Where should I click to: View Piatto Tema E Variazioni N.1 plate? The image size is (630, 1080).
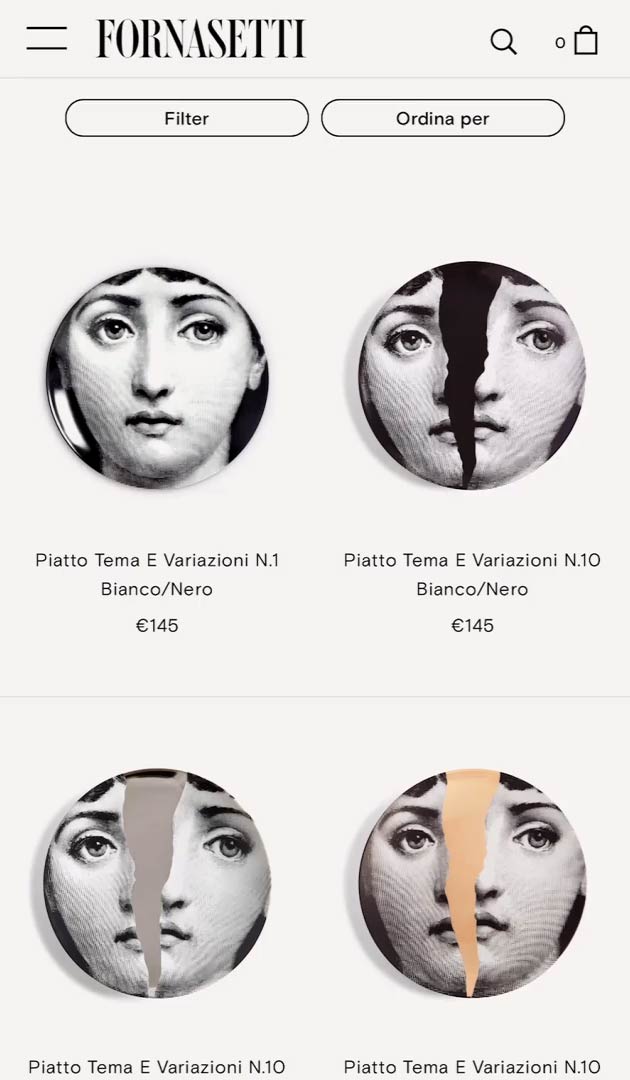[157, 376]
